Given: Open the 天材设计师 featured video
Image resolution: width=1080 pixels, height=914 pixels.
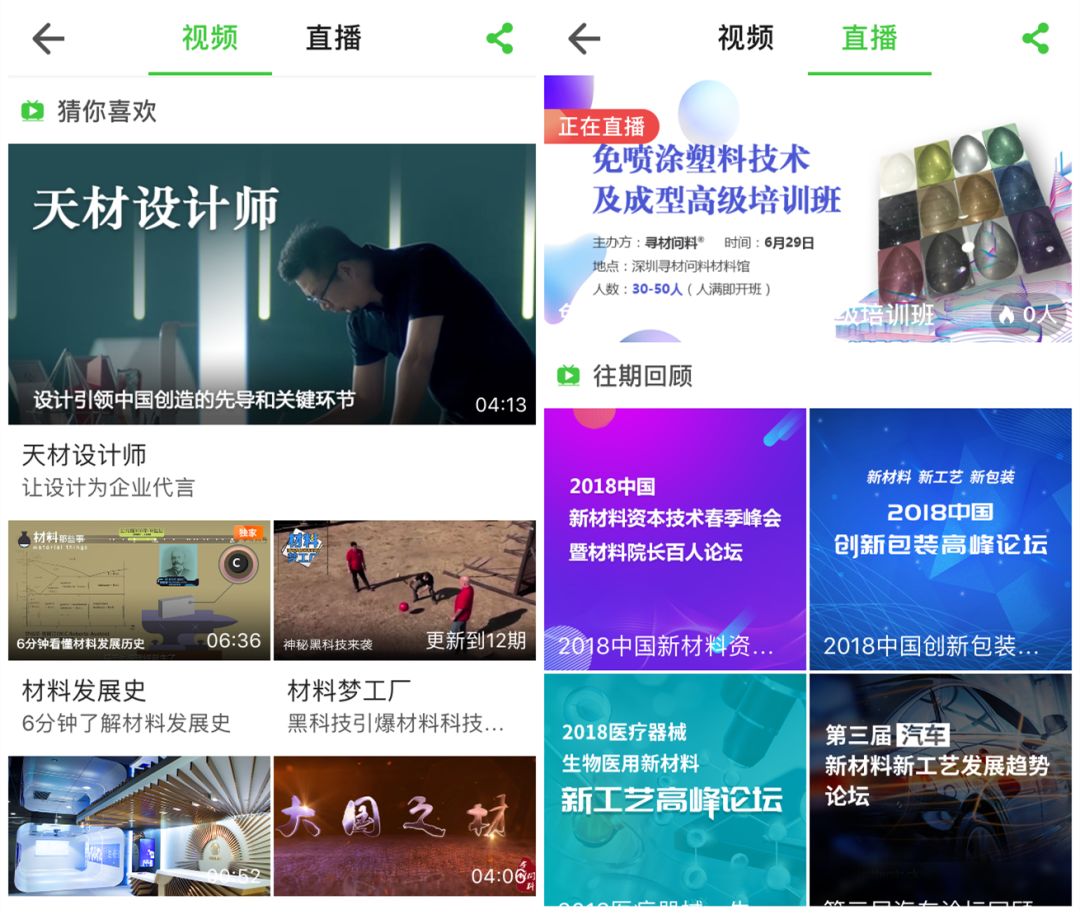Looking at the screenshot, I should coord(271,284).
